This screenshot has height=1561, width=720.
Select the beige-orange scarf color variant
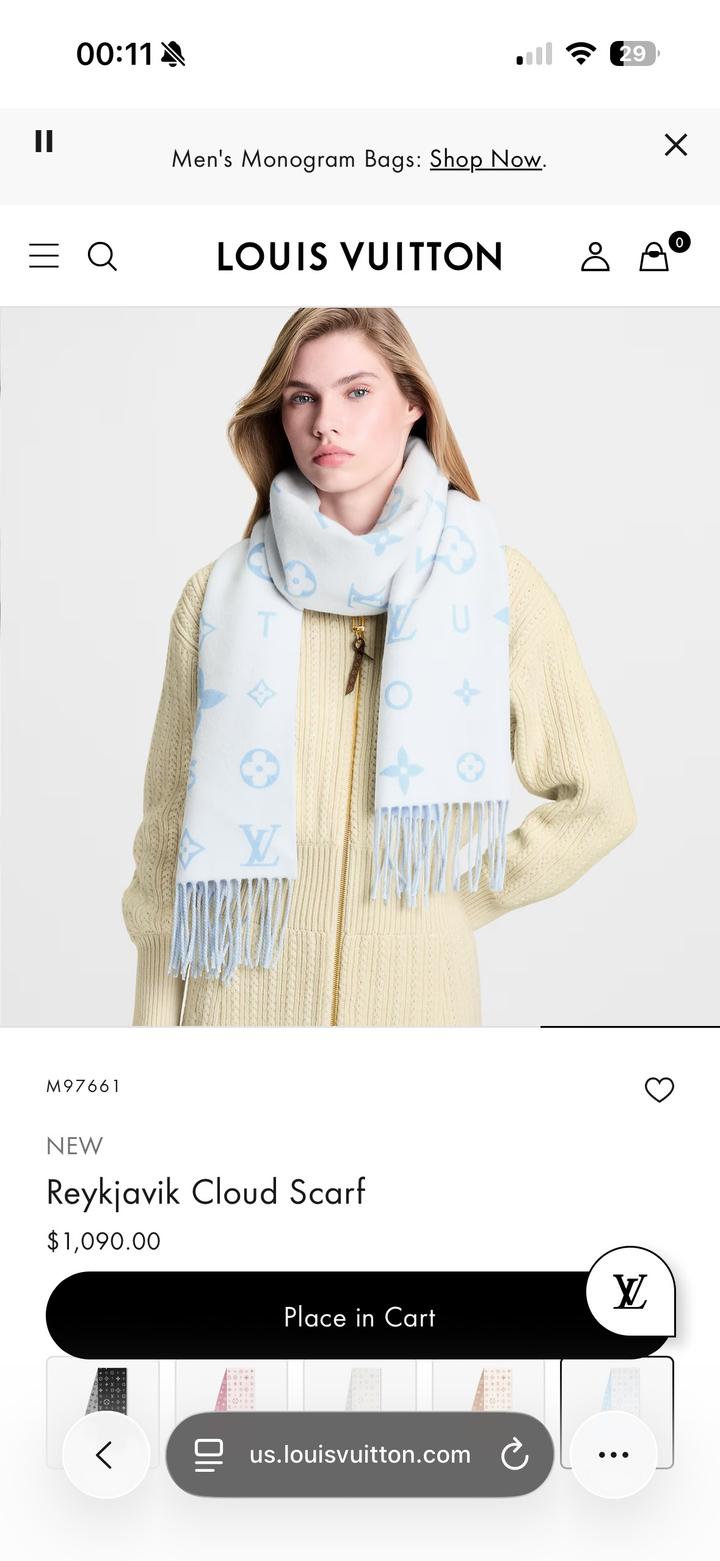(x=491, y=1386)
